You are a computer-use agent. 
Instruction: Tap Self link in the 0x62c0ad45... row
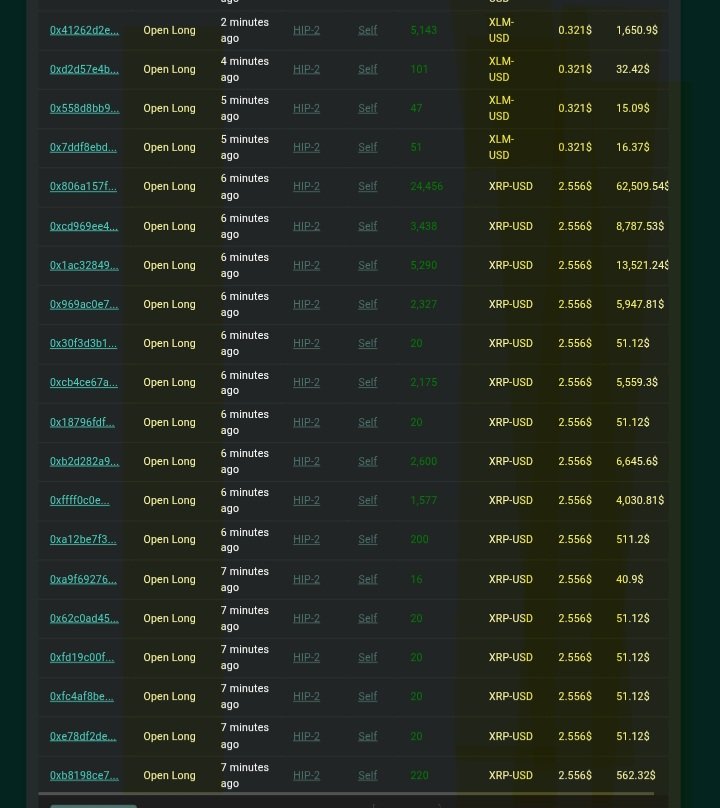point(367,618)
